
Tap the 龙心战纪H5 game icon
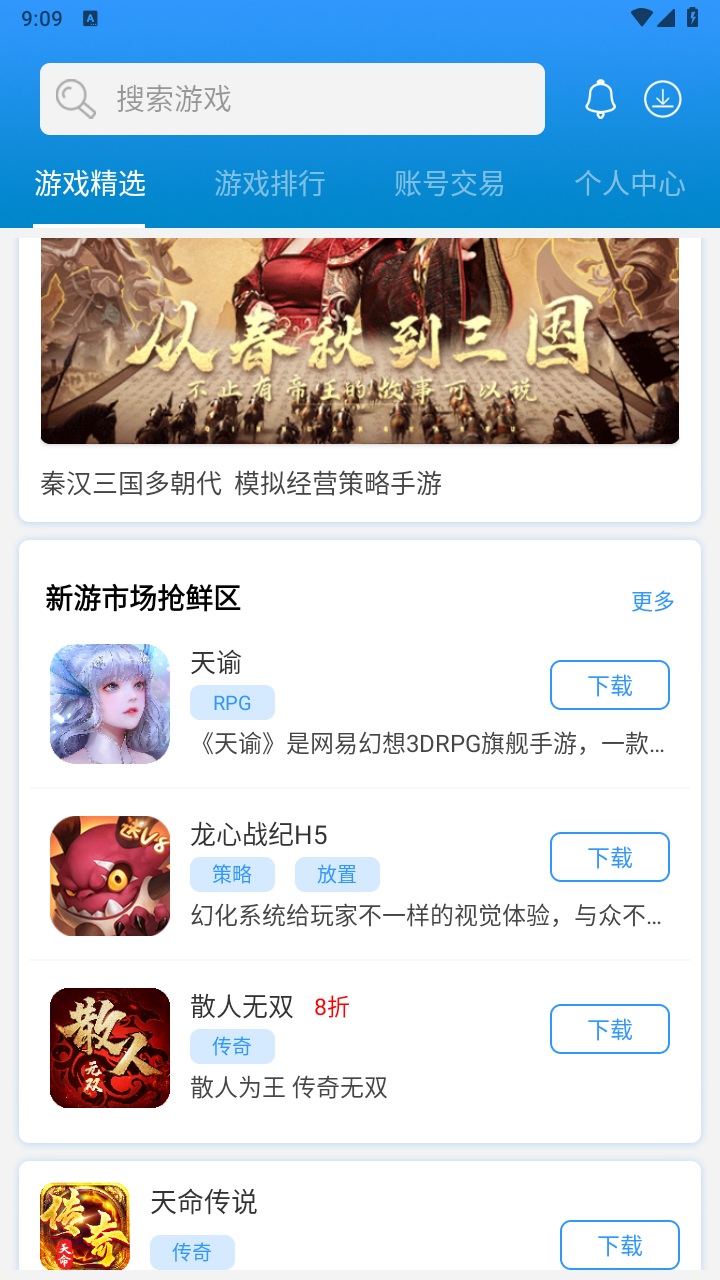coord(110,875)
